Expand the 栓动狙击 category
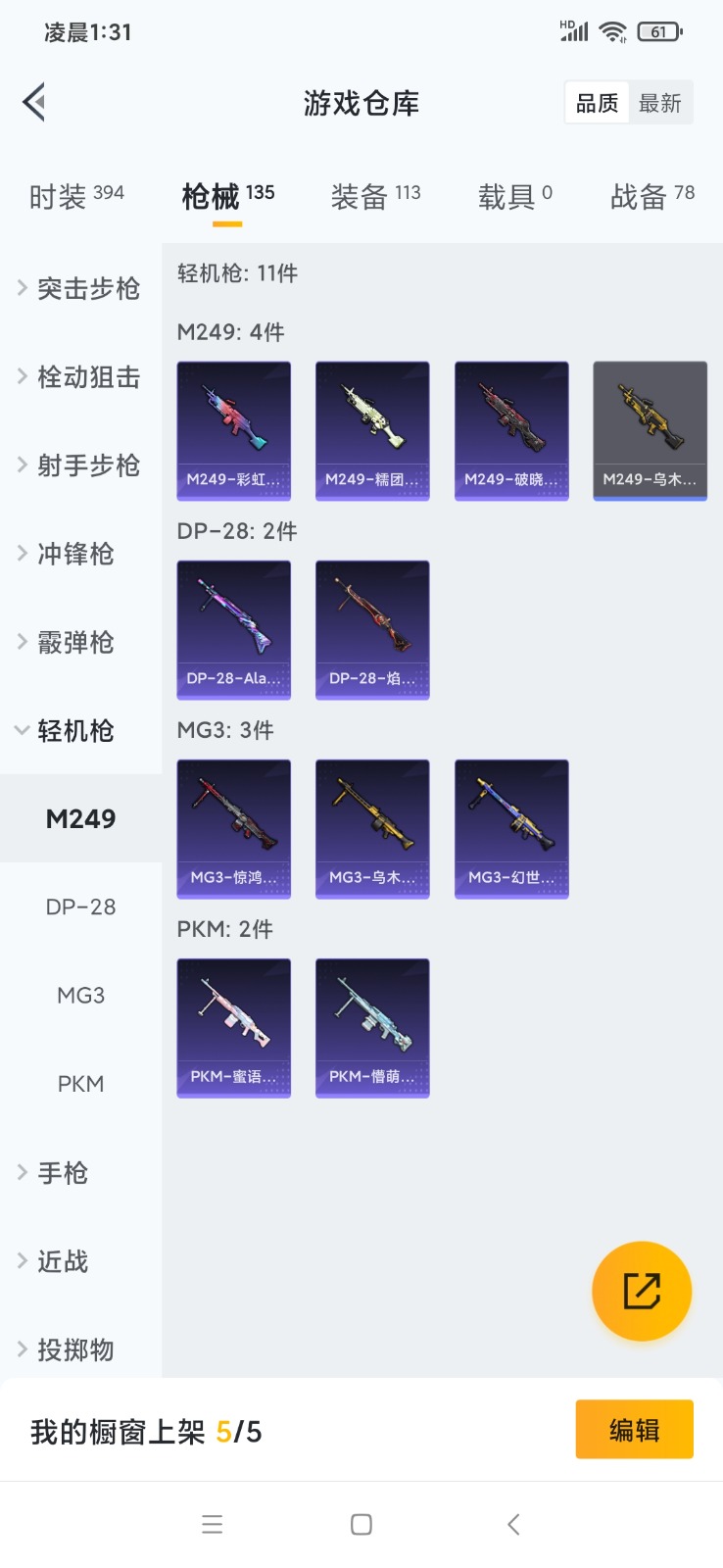 coord(80,377)
